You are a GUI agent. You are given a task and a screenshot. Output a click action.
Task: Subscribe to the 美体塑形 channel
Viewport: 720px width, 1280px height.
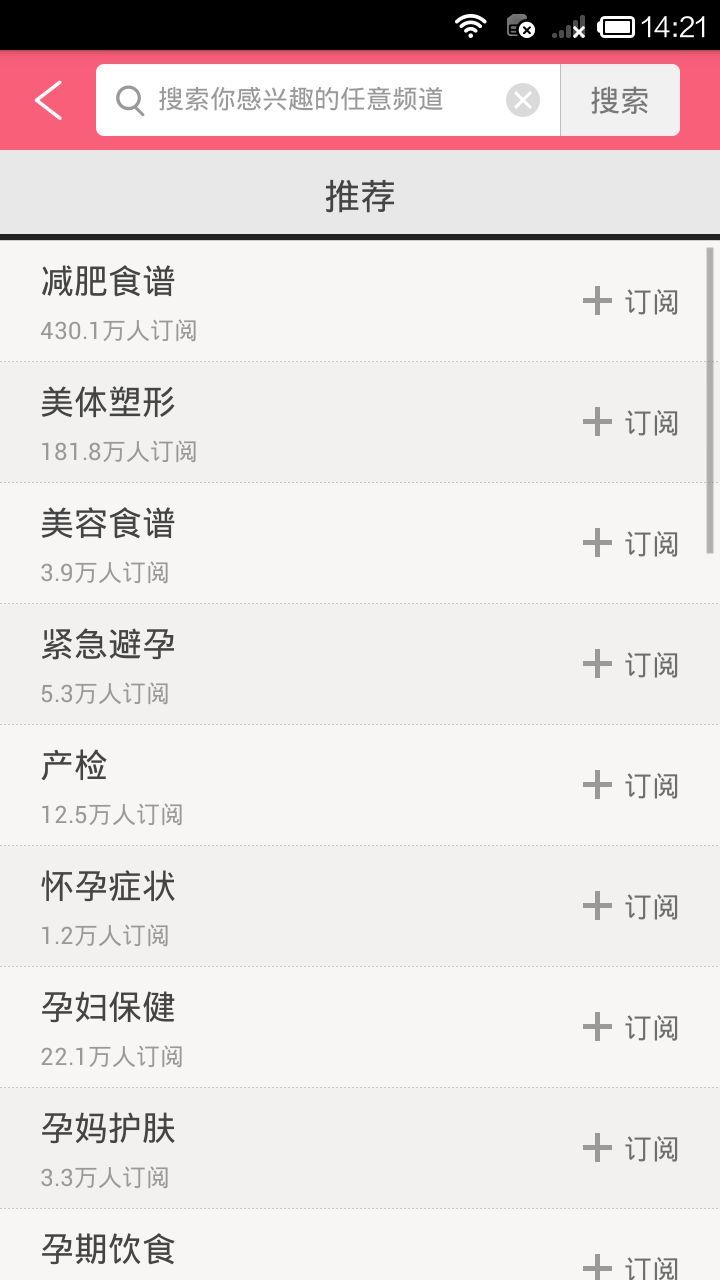pyautogui.click(x=631, y=422)
